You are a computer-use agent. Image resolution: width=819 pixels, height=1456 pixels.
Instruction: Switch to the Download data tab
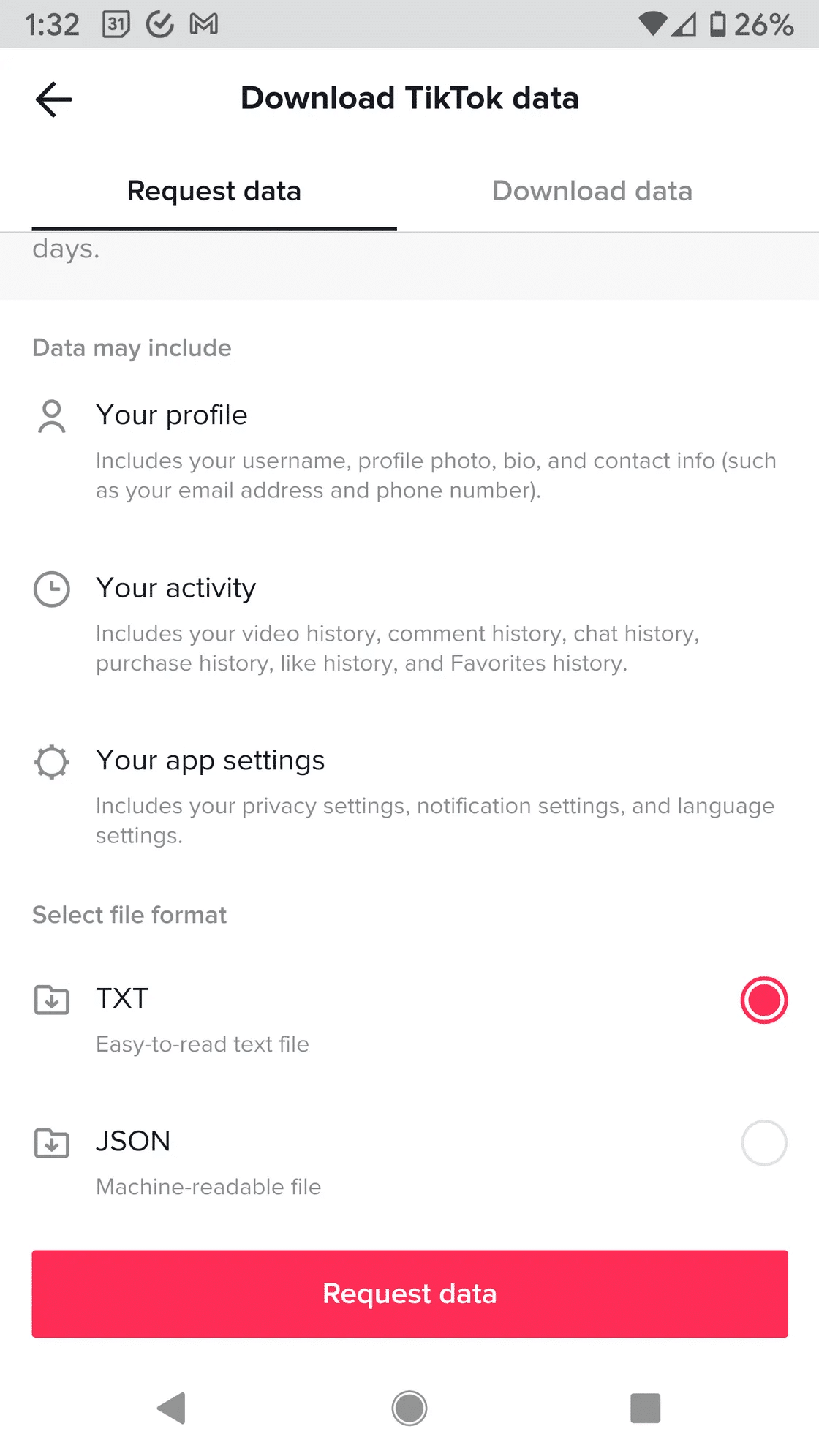[592, 192]
